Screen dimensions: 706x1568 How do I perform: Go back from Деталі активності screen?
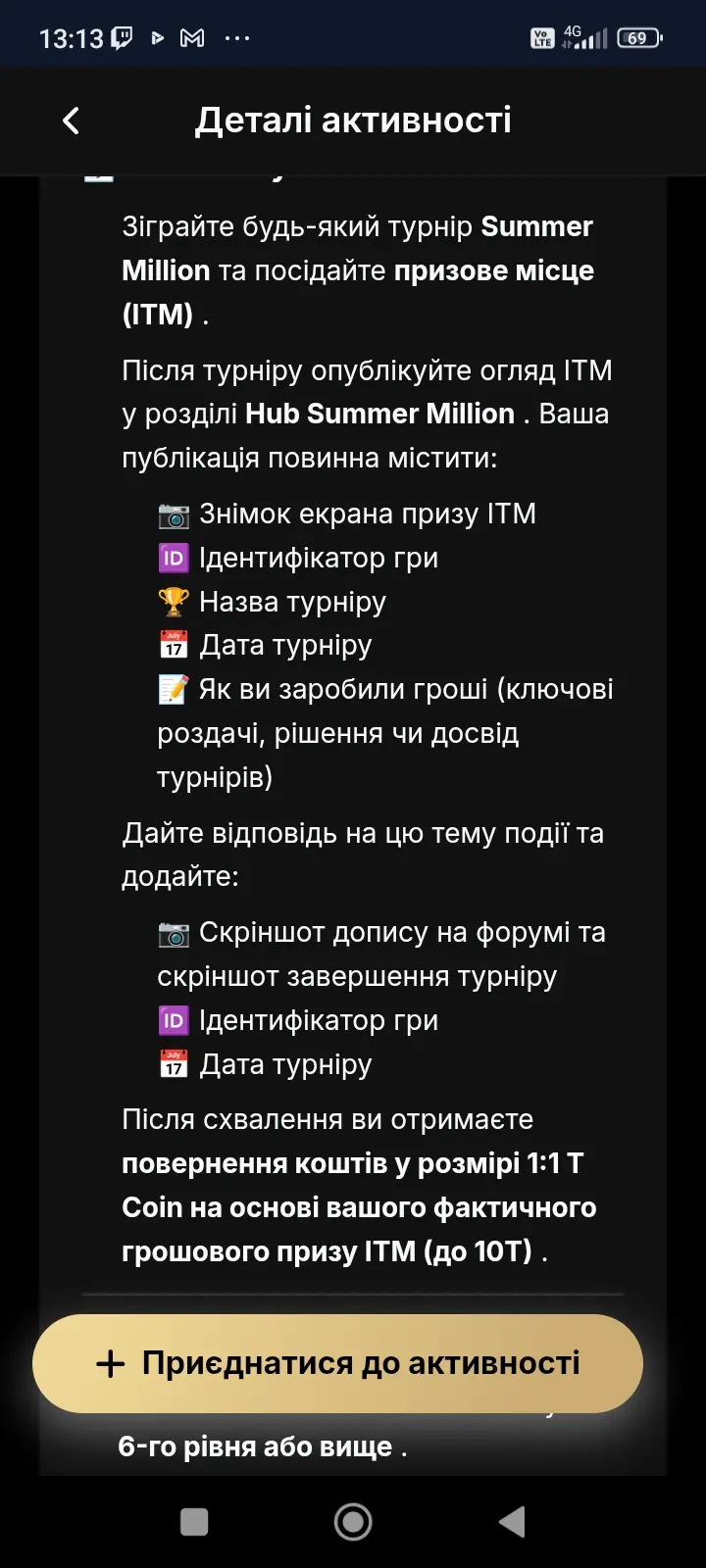(71, 121)
